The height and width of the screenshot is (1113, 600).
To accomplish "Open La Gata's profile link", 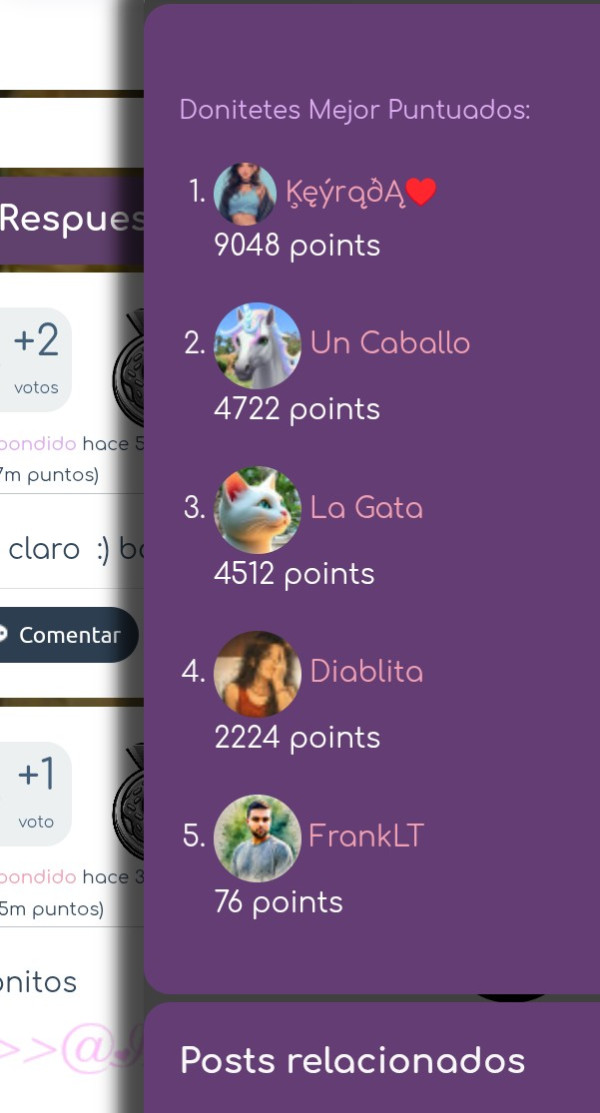I will tap(366, 508).
